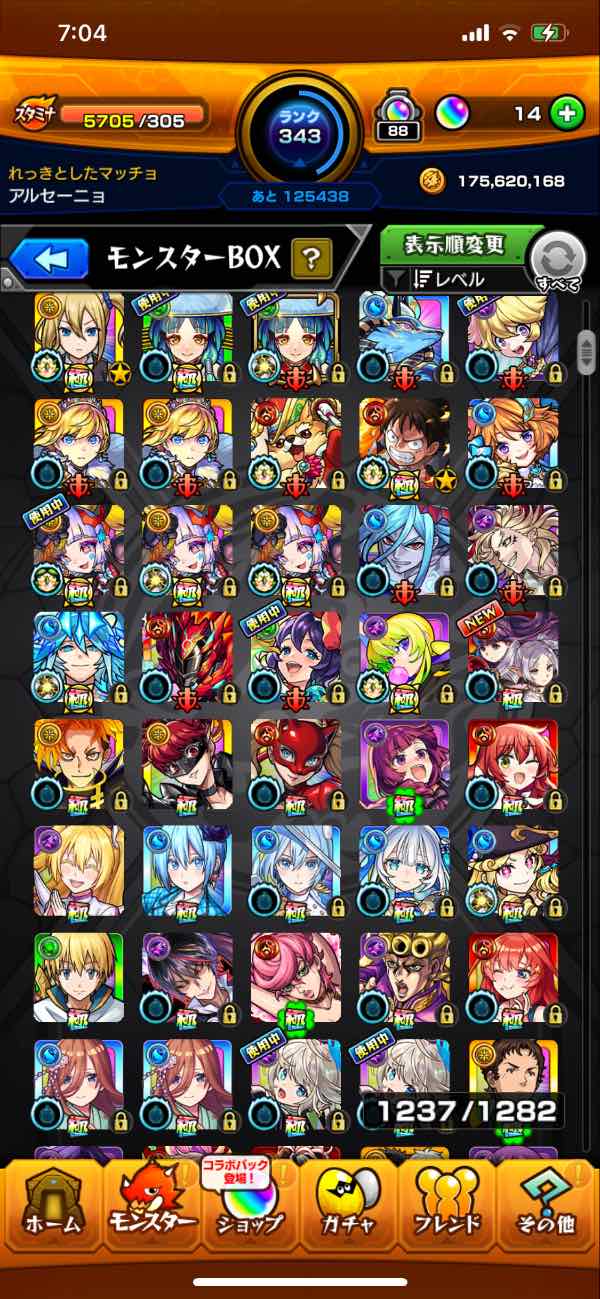Select the red cat-mask monster tile
Screen dimensions: 600x1299
pos(295,762)
